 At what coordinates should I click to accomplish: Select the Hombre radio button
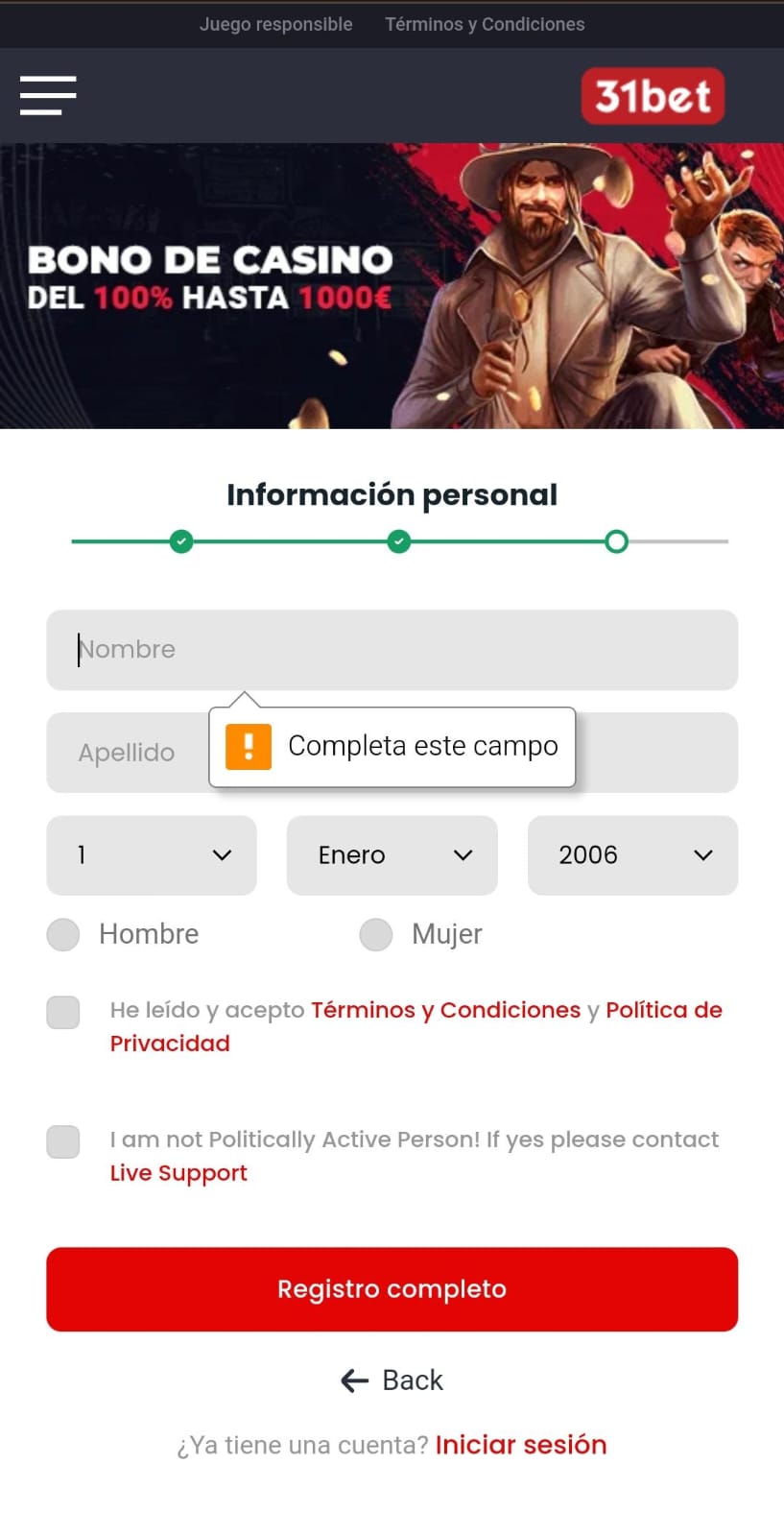pyautogui.click(x=63, y=934)
